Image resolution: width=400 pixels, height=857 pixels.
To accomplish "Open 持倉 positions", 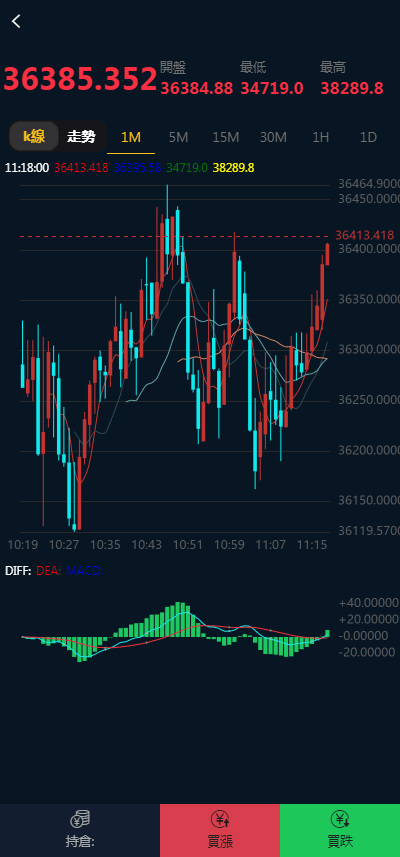I will 80,830.
